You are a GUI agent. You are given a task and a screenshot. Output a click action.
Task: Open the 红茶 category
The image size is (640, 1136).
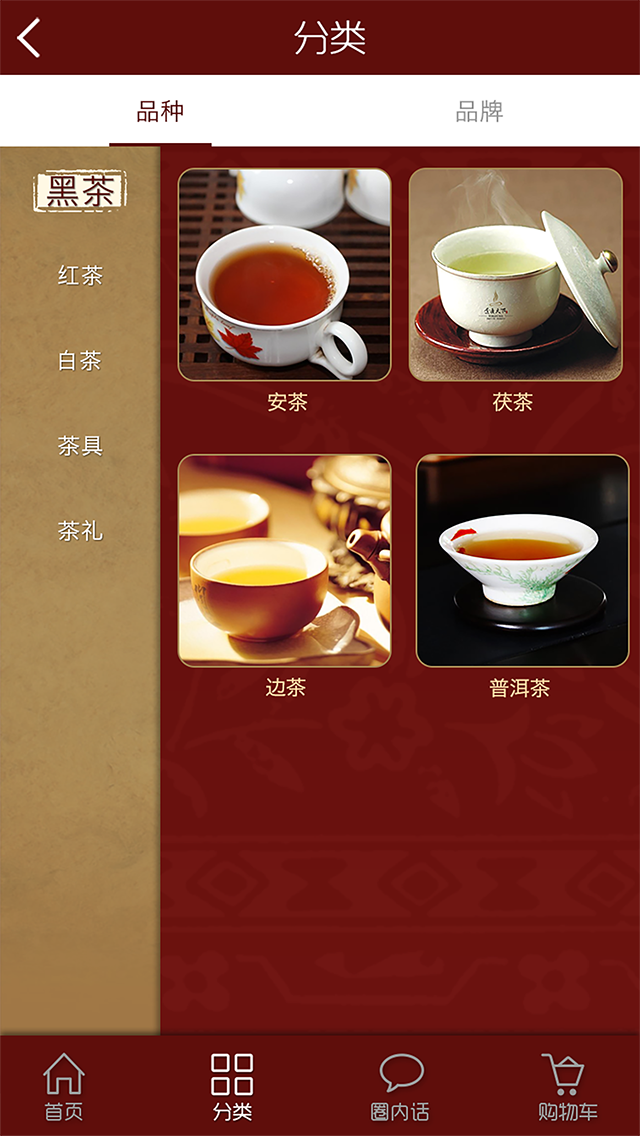pyautogui.click(x=80, y=275)
